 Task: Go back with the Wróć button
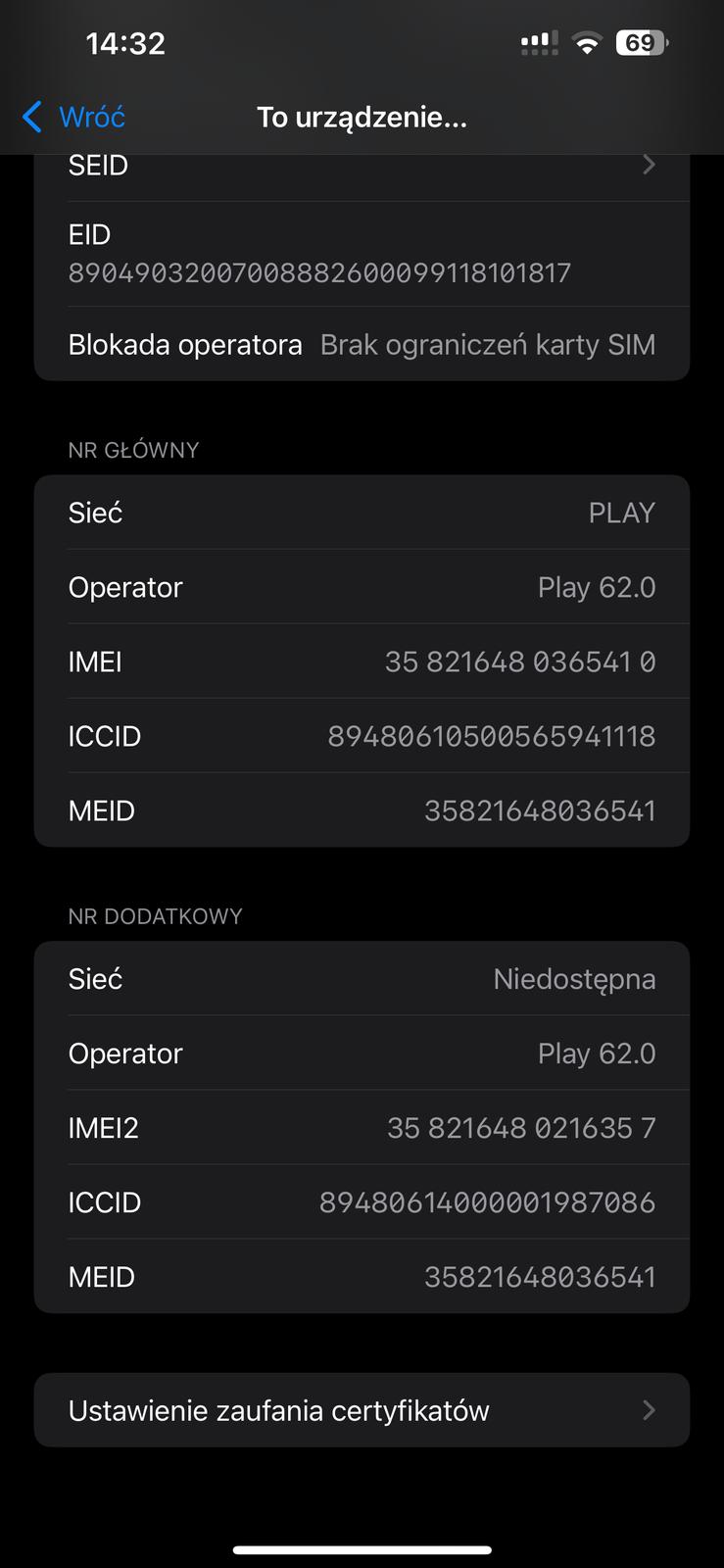pyautogui.click(x=73, y=117)
